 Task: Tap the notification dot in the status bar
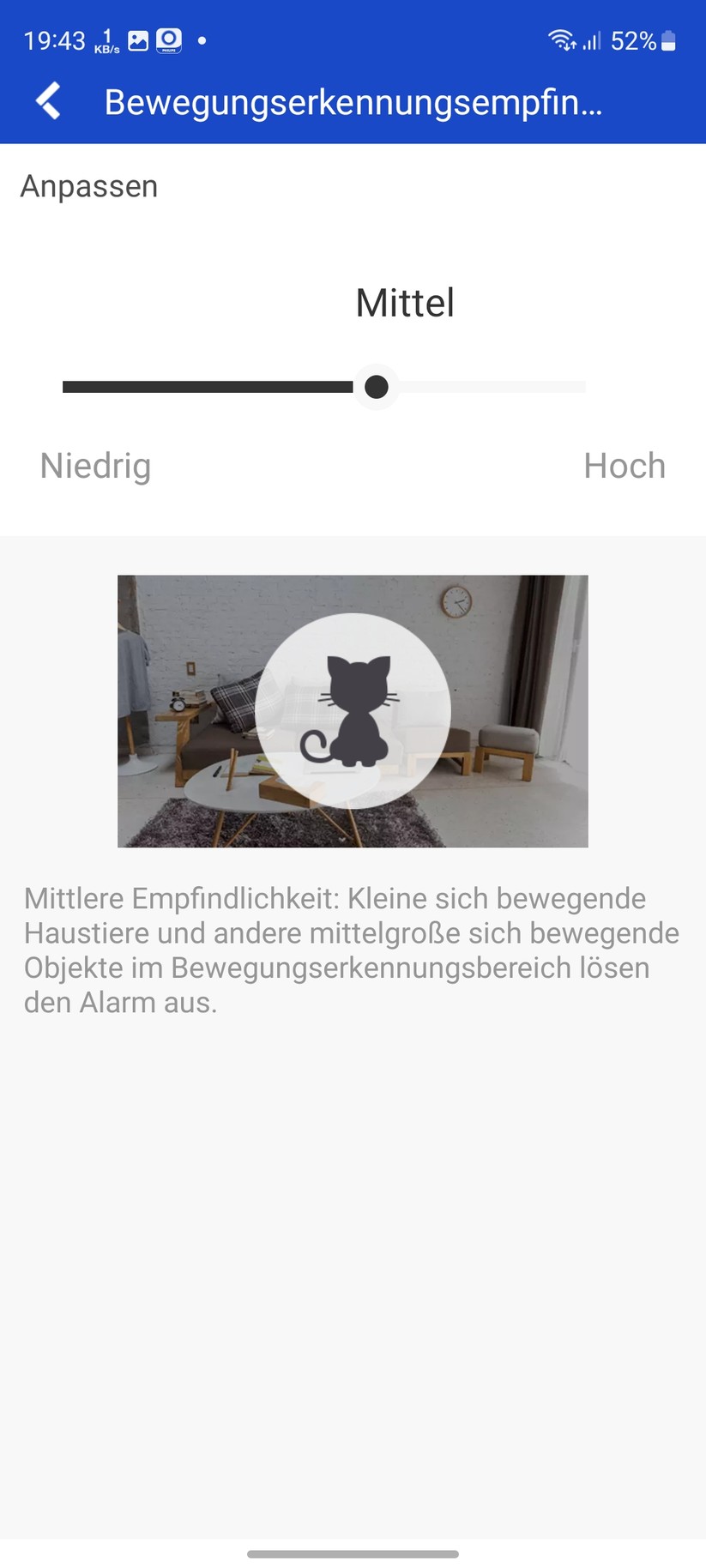pyautogui.click(x=202, y=40)
